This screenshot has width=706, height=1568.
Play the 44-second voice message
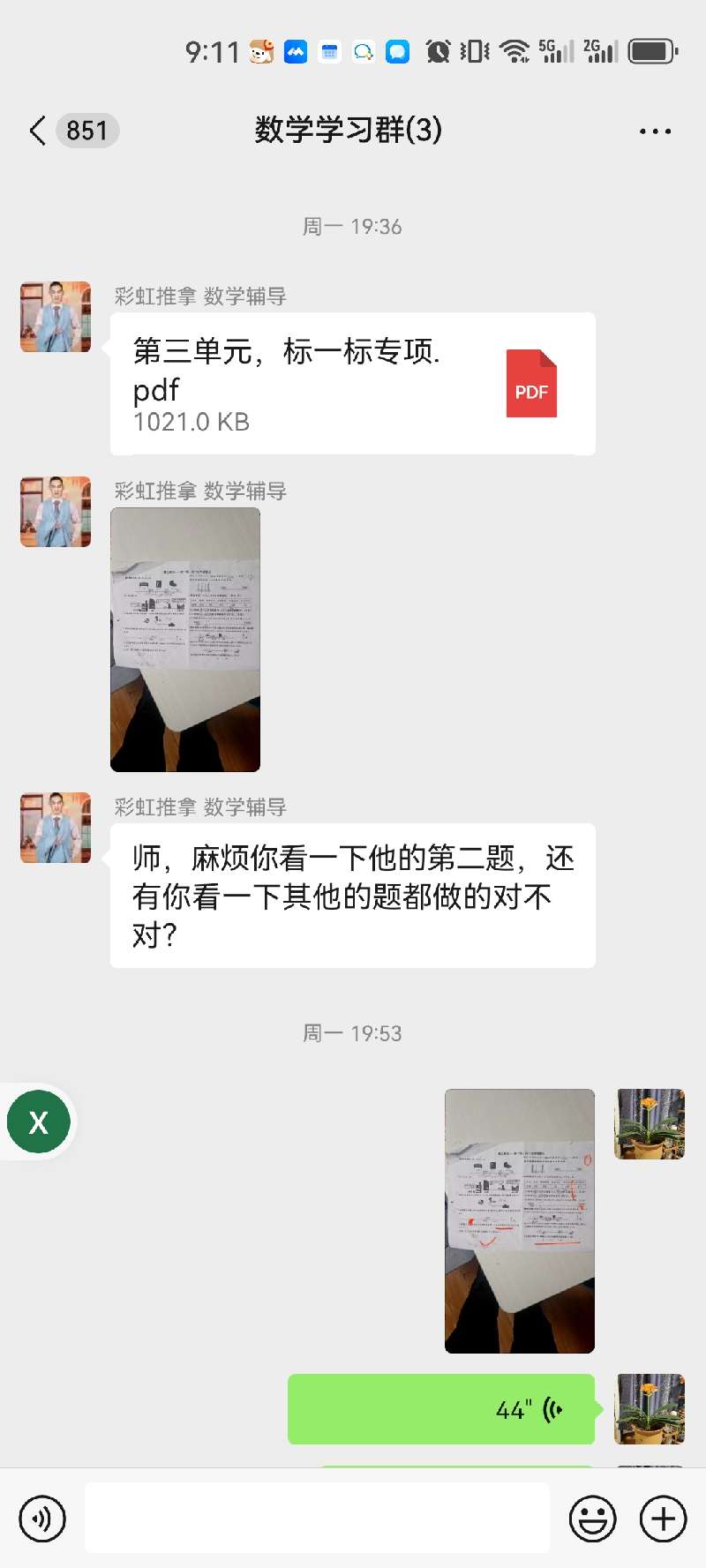coord(441,1409)
